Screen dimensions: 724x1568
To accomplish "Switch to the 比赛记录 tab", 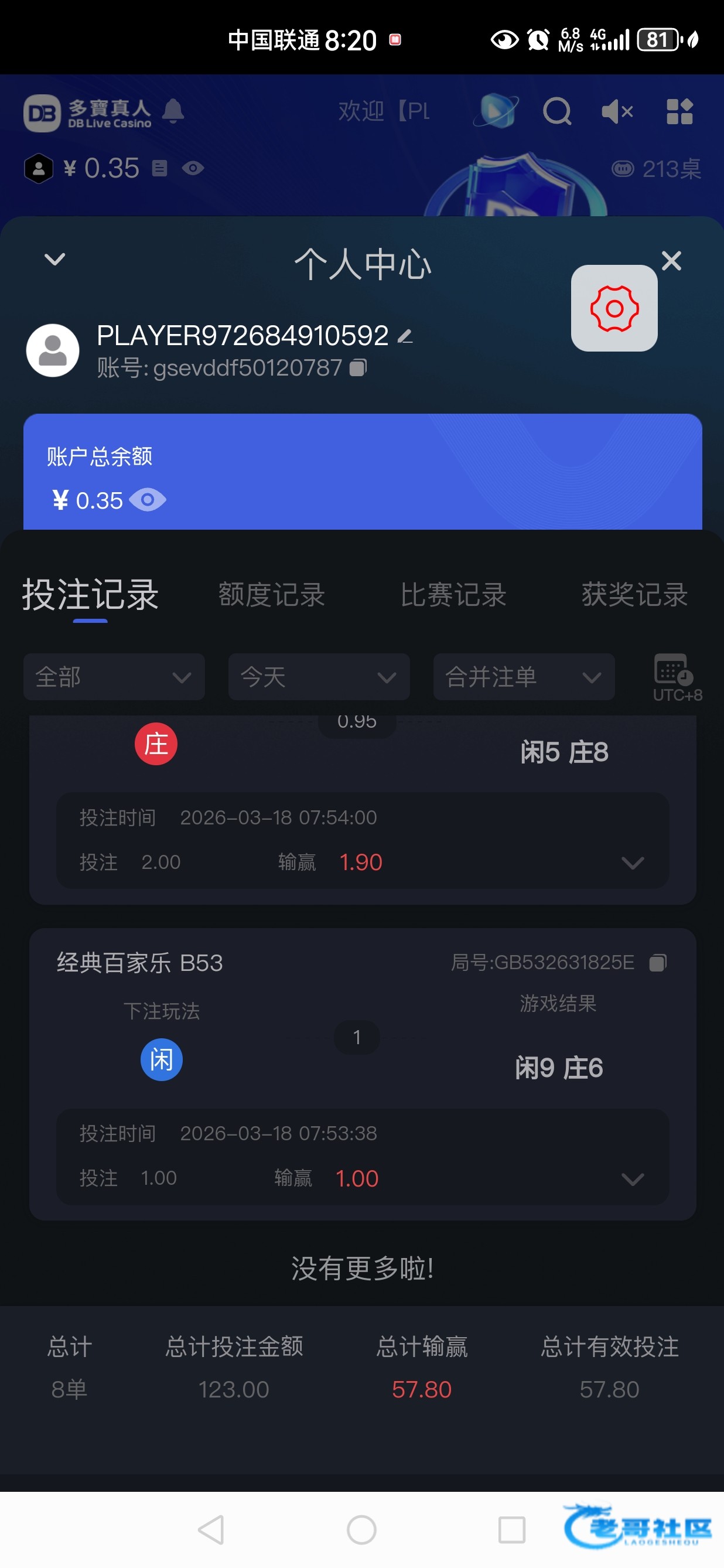I will pyautogui.click(x=453, y=595).
